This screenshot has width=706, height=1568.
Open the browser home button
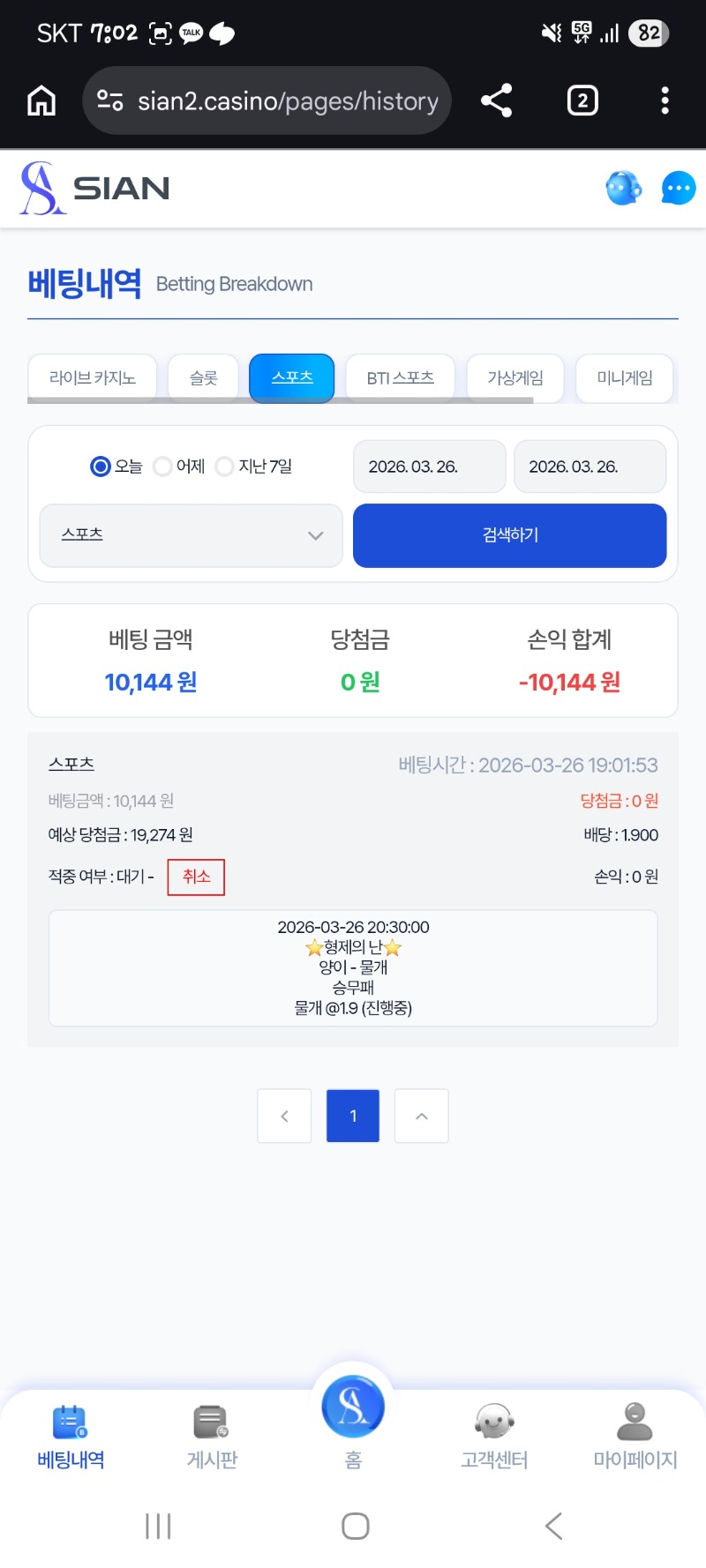pyautogui.click(x=41, y=101)
